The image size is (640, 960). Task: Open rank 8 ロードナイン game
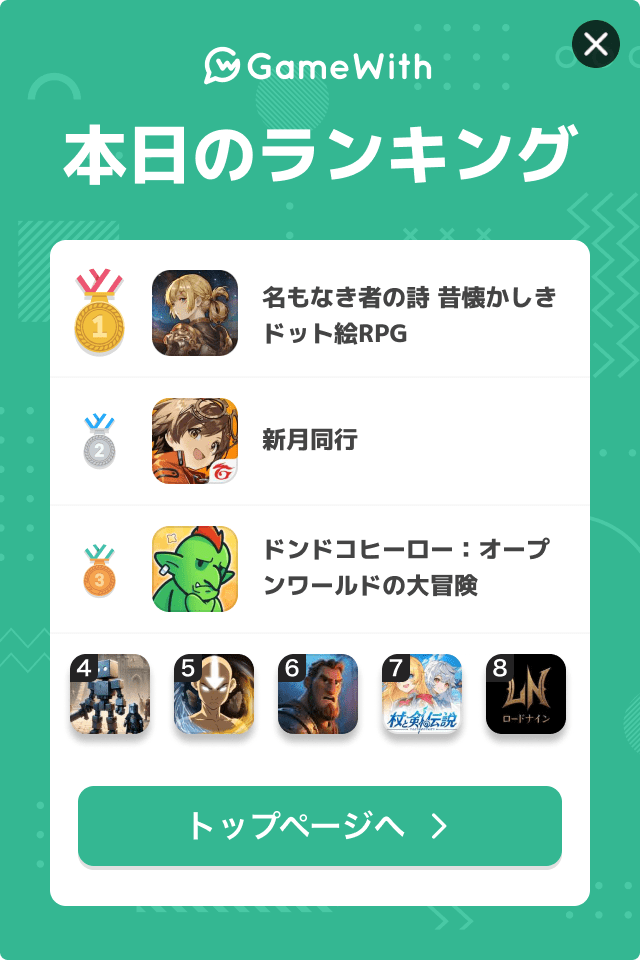(x=526, y=694)
